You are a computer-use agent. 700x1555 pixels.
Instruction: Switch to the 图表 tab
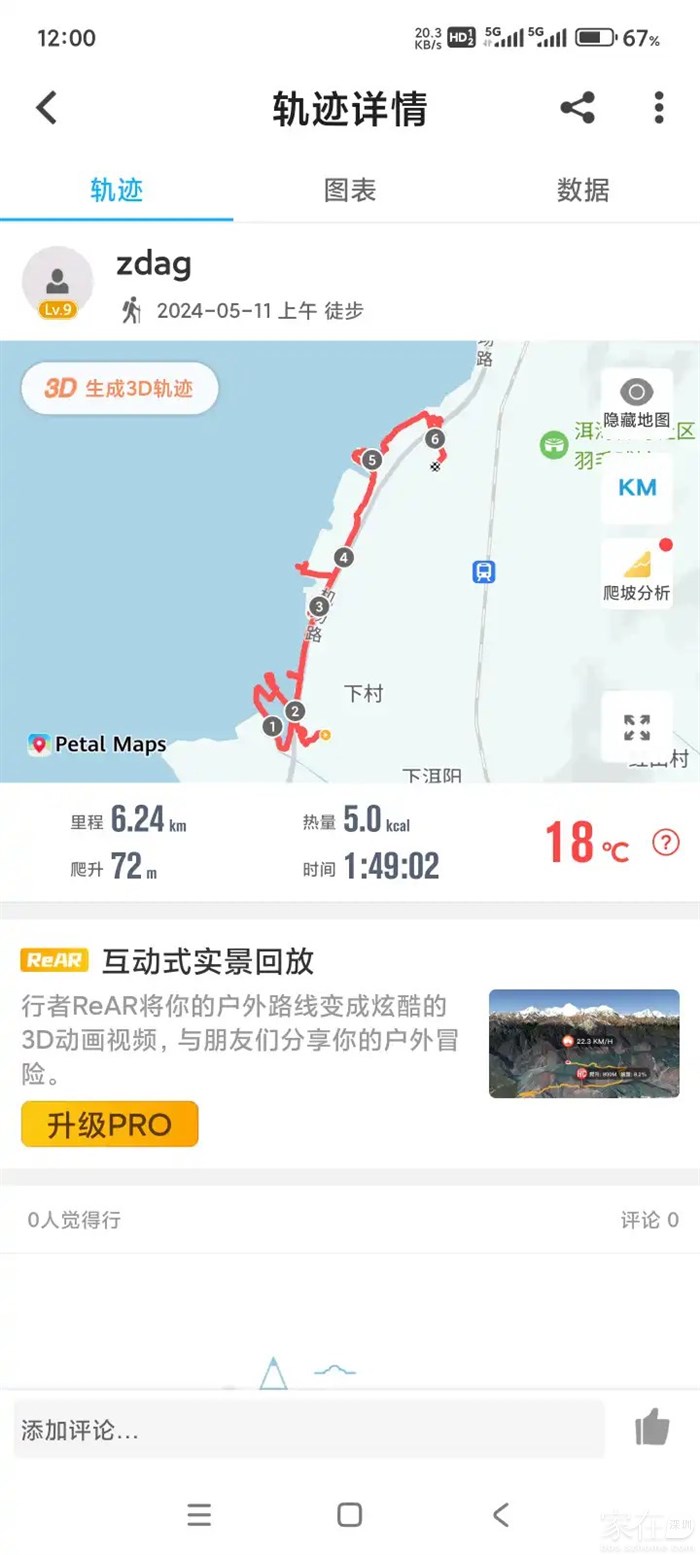tap(349, 190)
